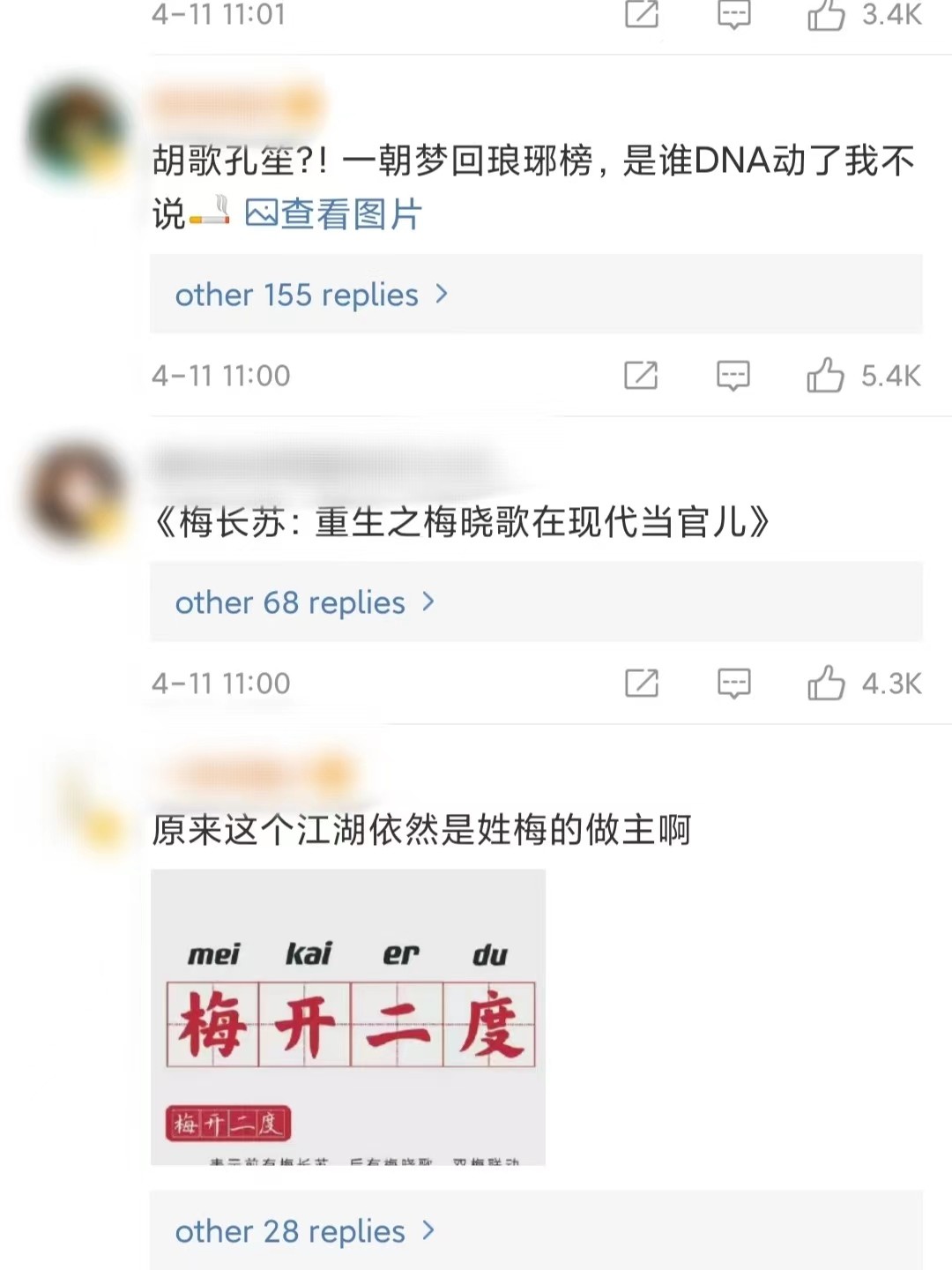Repost the 梅长苏 comment
The image size is (952, 1270).
641,684
